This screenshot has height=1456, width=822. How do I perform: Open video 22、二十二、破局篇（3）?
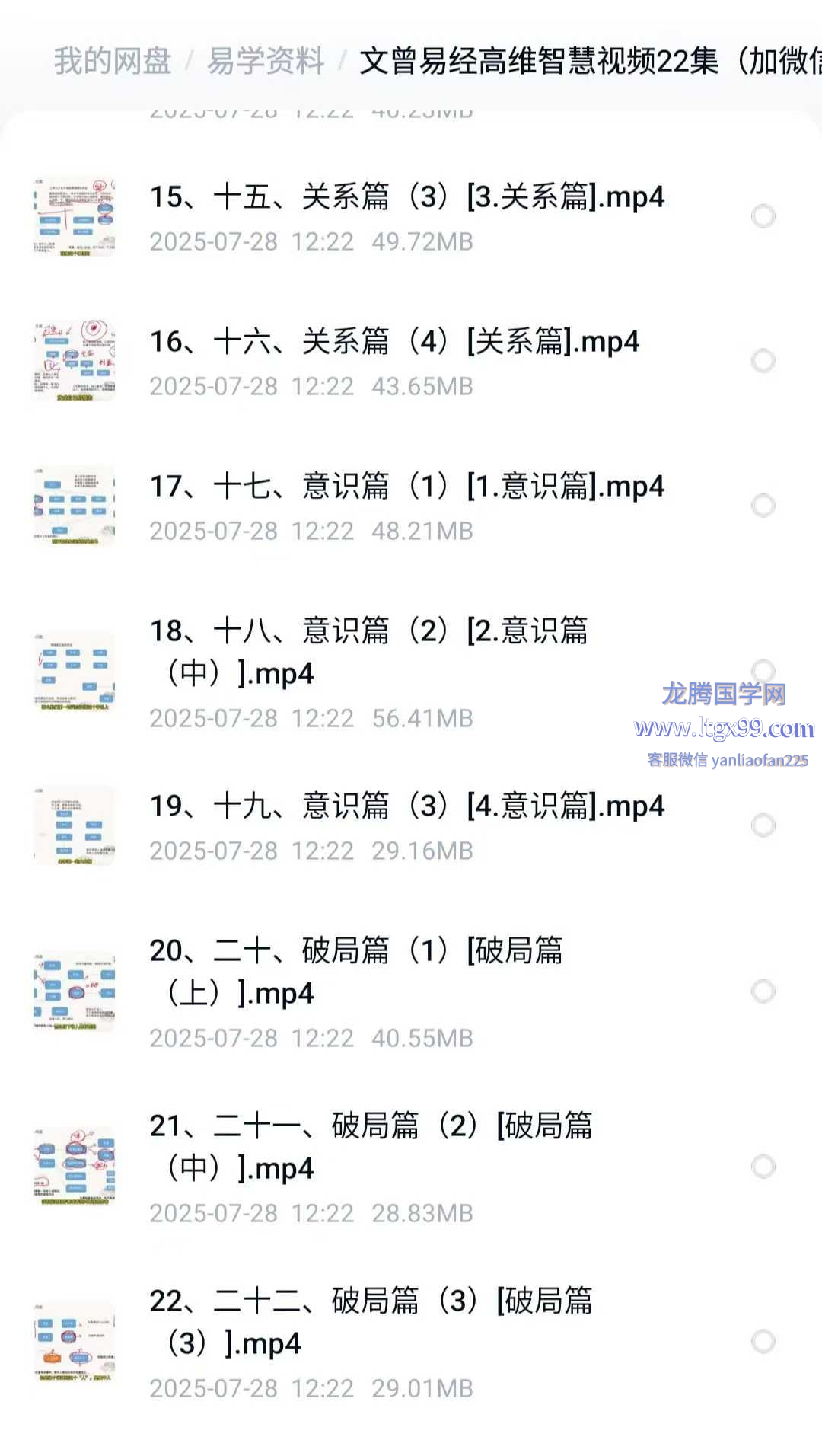pyautogui.click(x=371, y=1322)
